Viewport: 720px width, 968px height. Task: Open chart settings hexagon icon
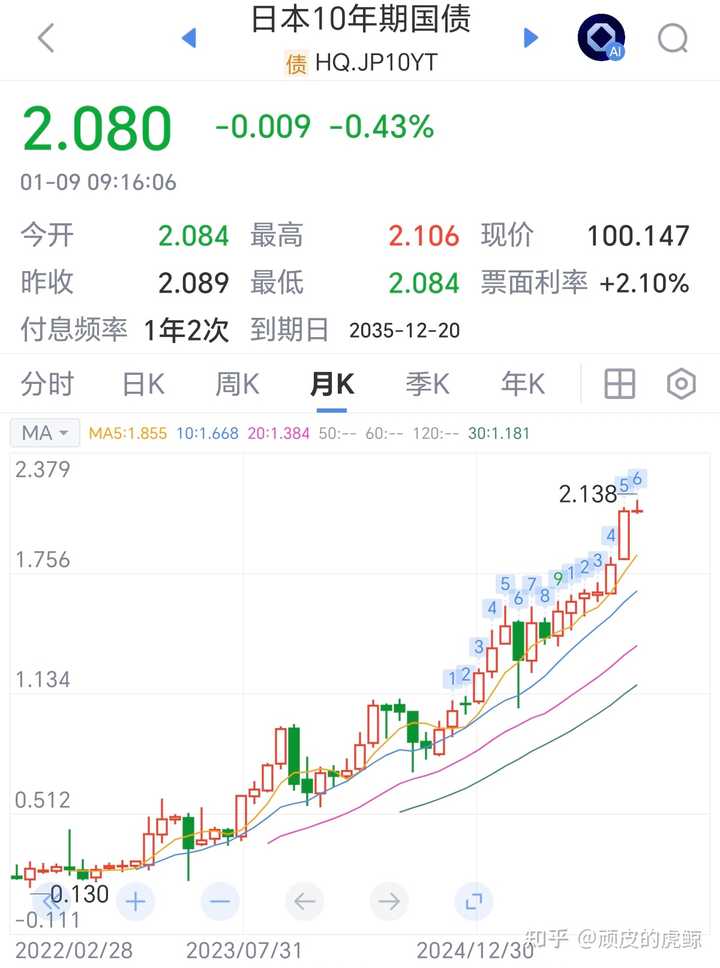(x=681, y=384)
